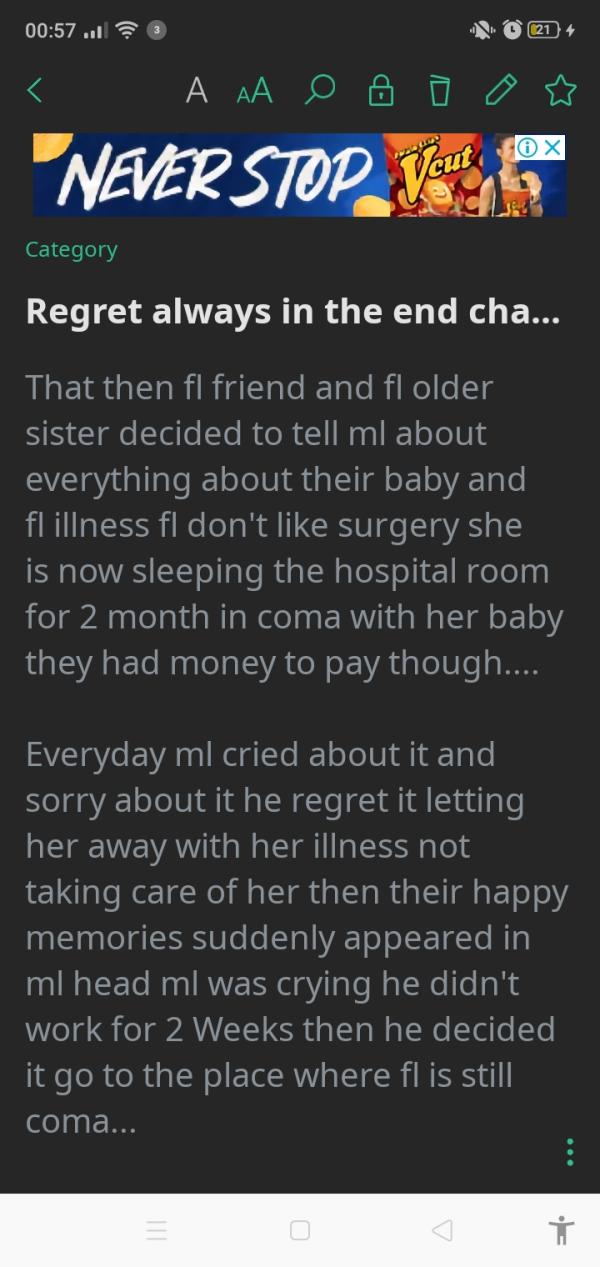Mark this note as favorite

(x=560, y=91)
